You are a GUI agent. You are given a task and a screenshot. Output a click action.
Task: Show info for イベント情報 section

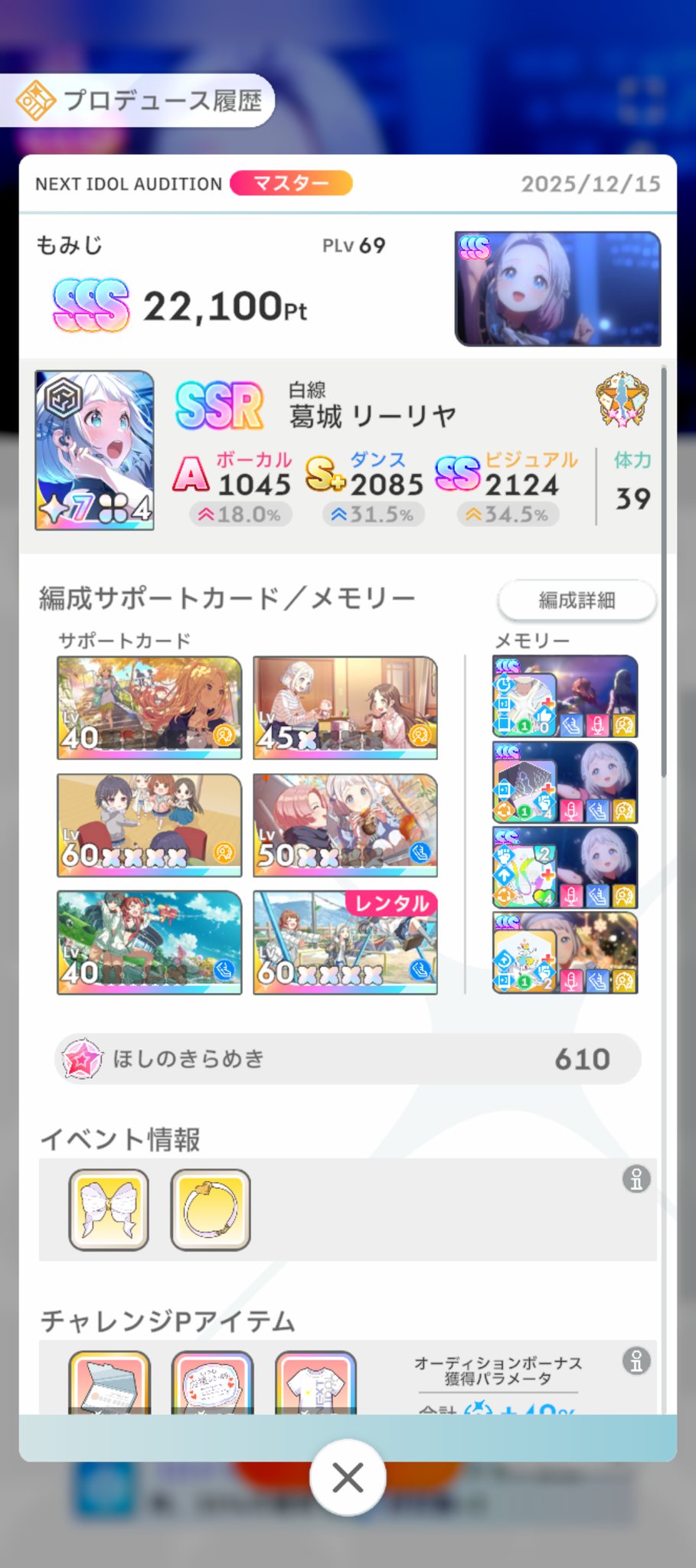tap(636, 1179)
